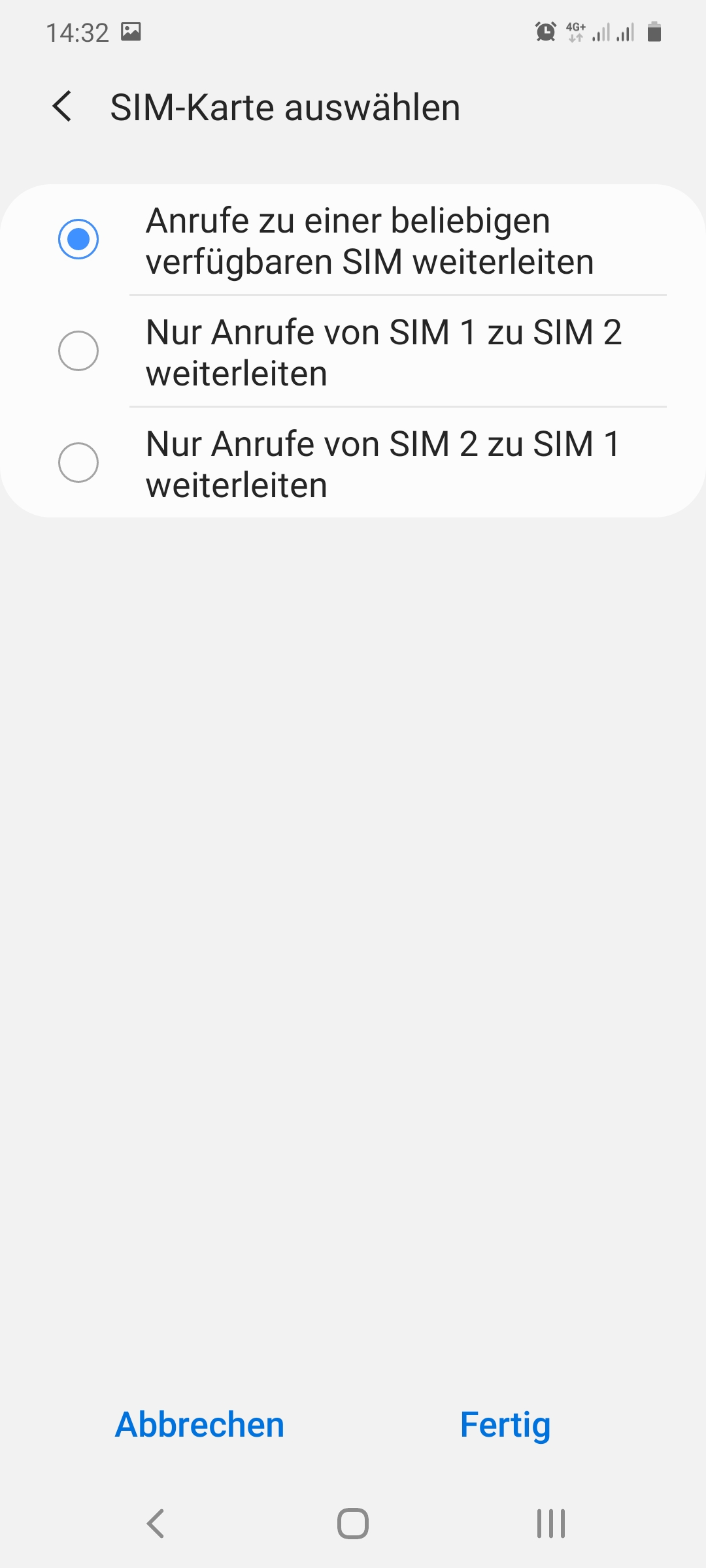Go back using the header arrow
The image size is (706, 1568).
point(62,106)
